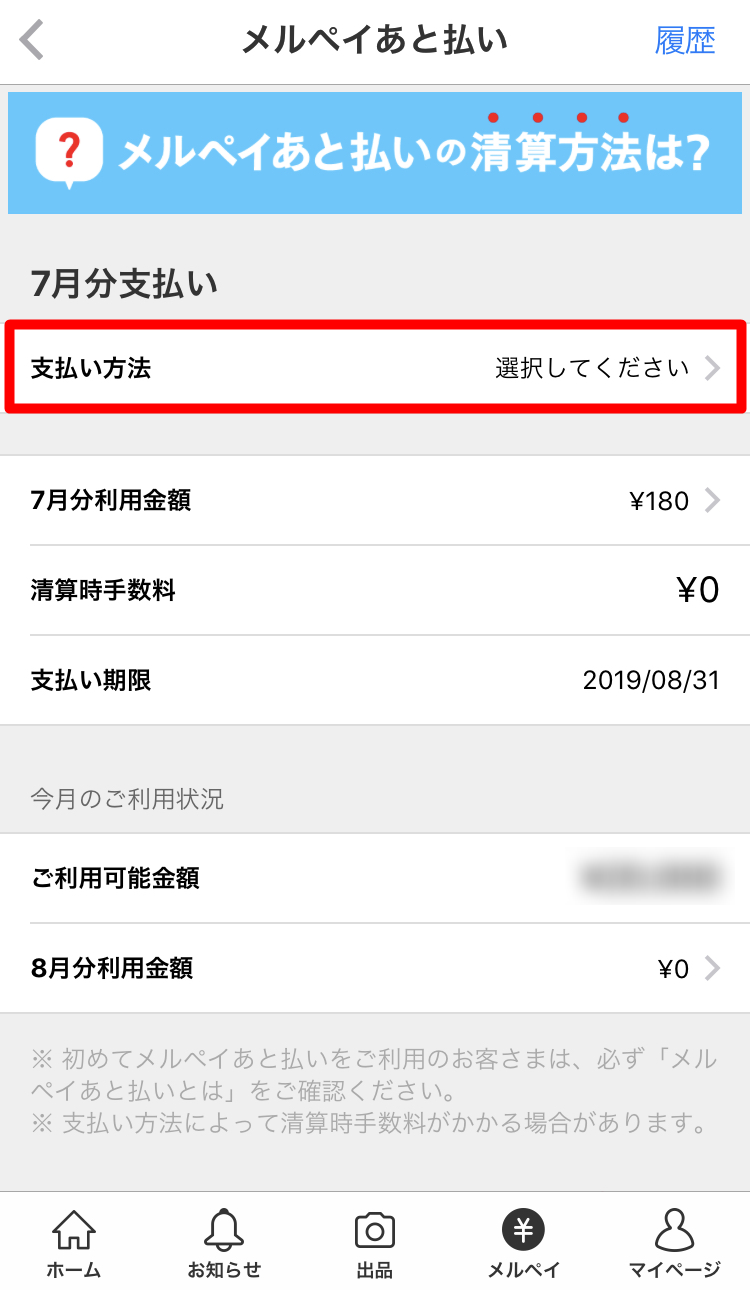The image size is (750, 1290).
Task: Switch to the ホーム tab
Action: [x=74, y=1243]
